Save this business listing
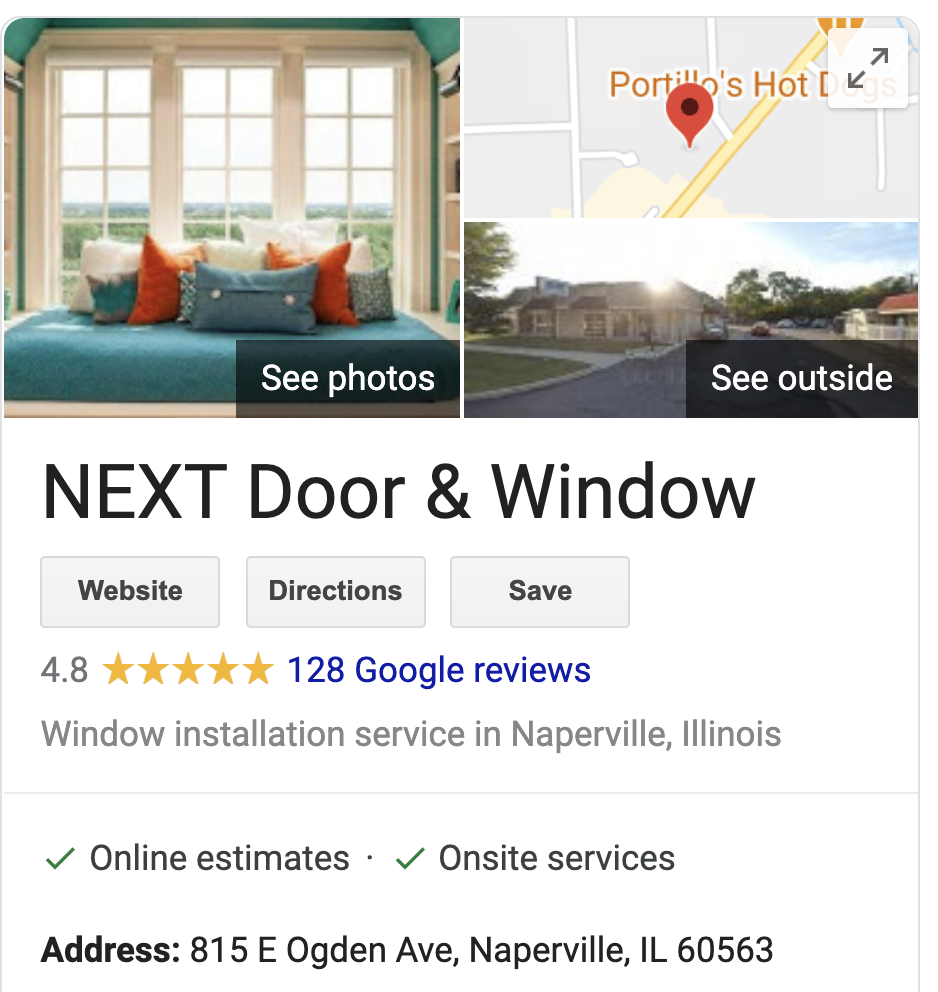This screenshot has width=938, height=992. 540,591
